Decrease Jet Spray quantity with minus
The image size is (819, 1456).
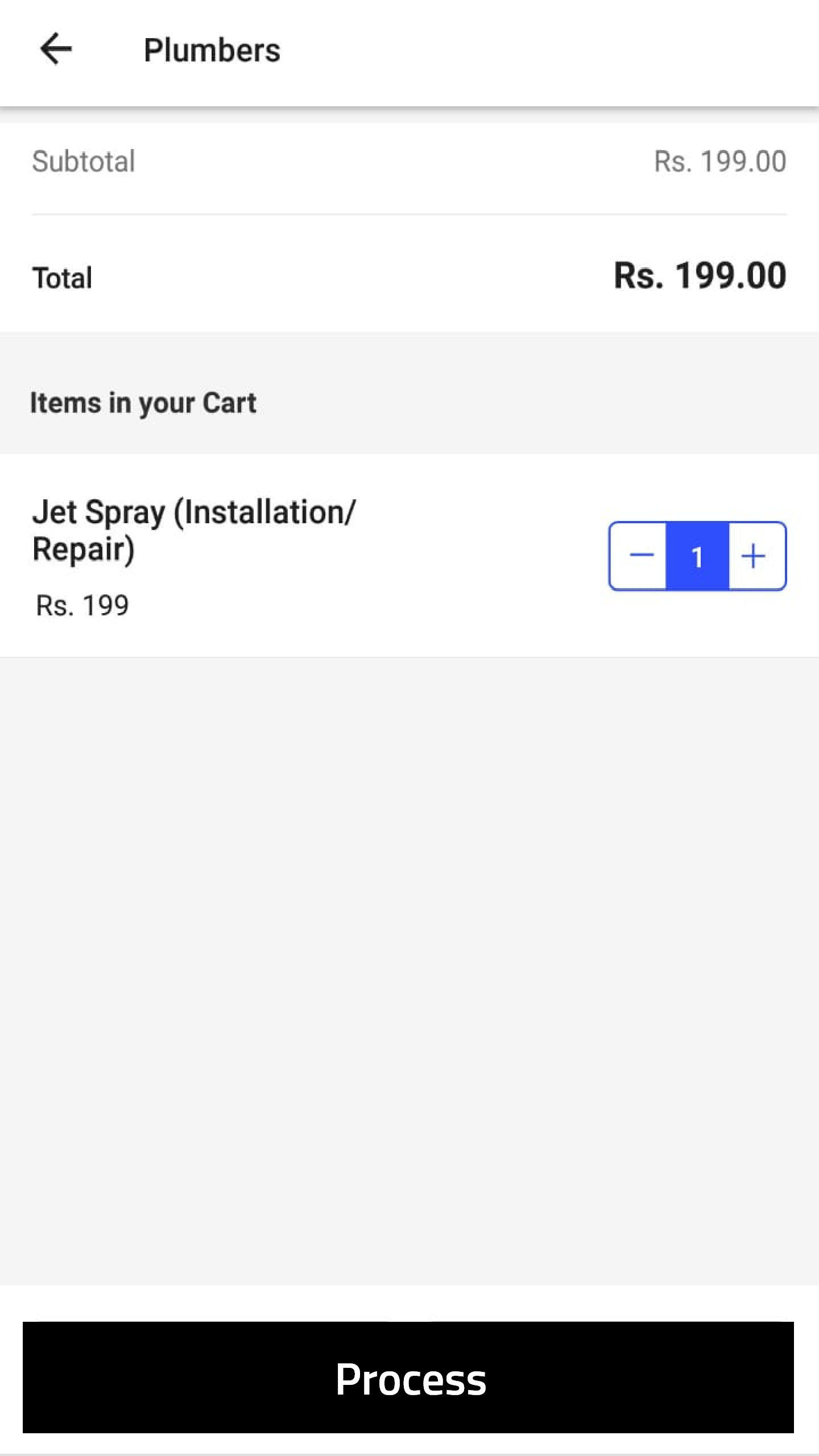(641, 556)
